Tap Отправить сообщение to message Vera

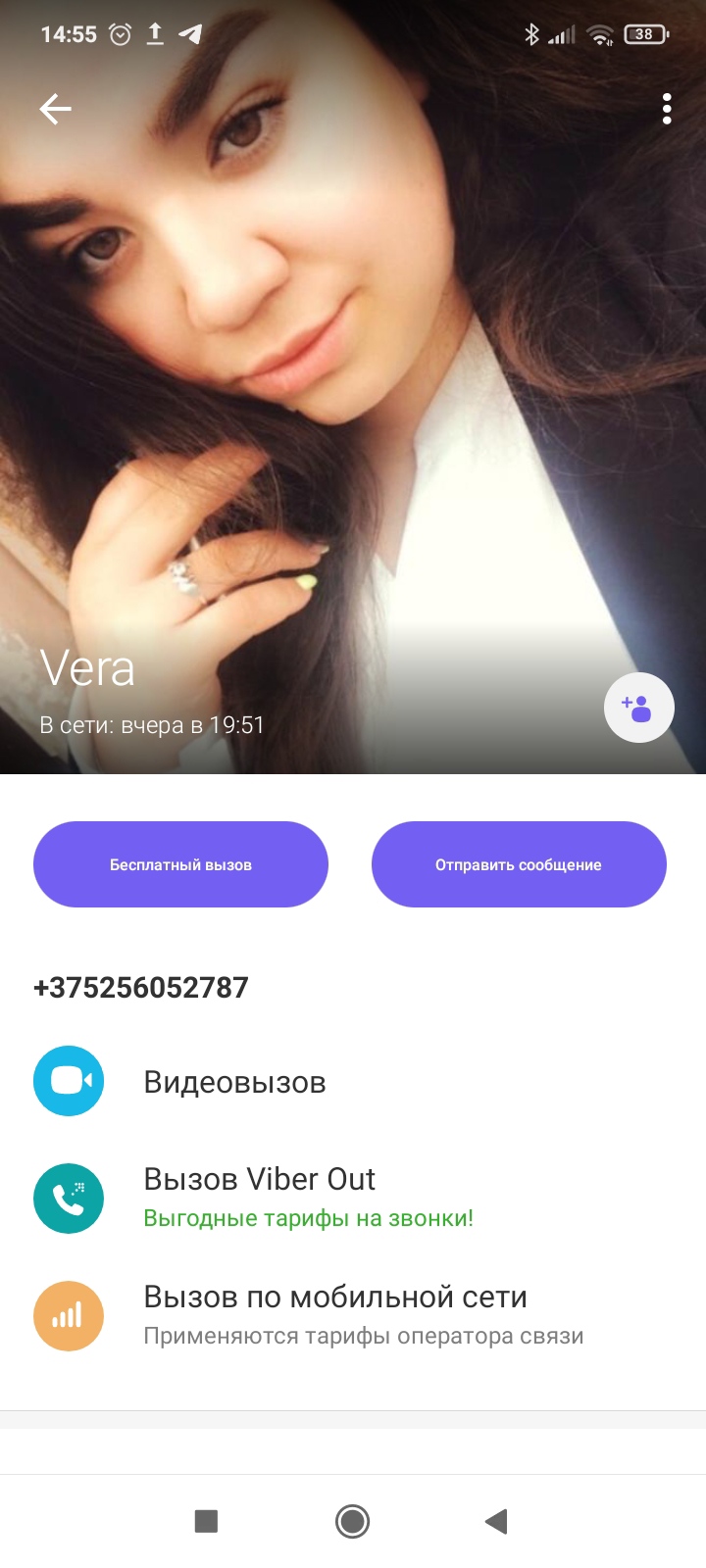(519, 864)
